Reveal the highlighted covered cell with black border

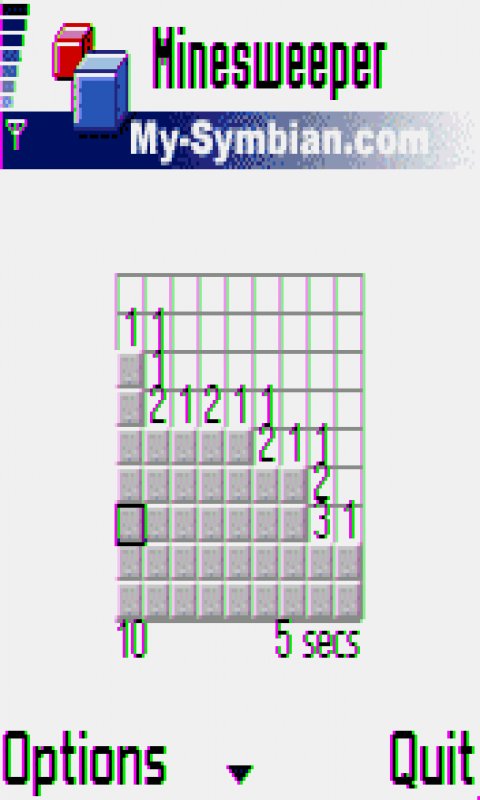point(130,524)
